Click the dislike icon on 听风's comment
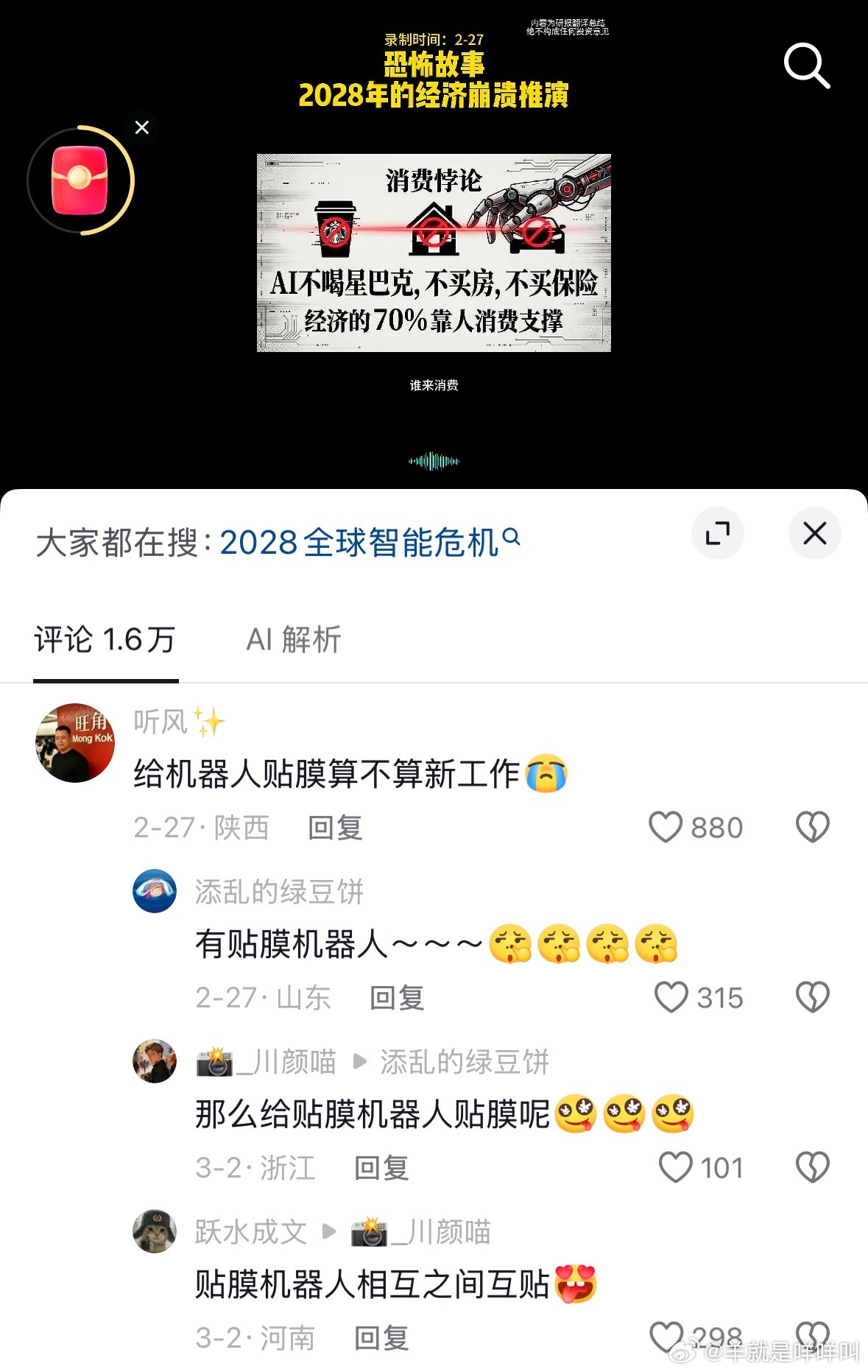Viewport: 868px width, 1372px height. [x=813, y=826]
